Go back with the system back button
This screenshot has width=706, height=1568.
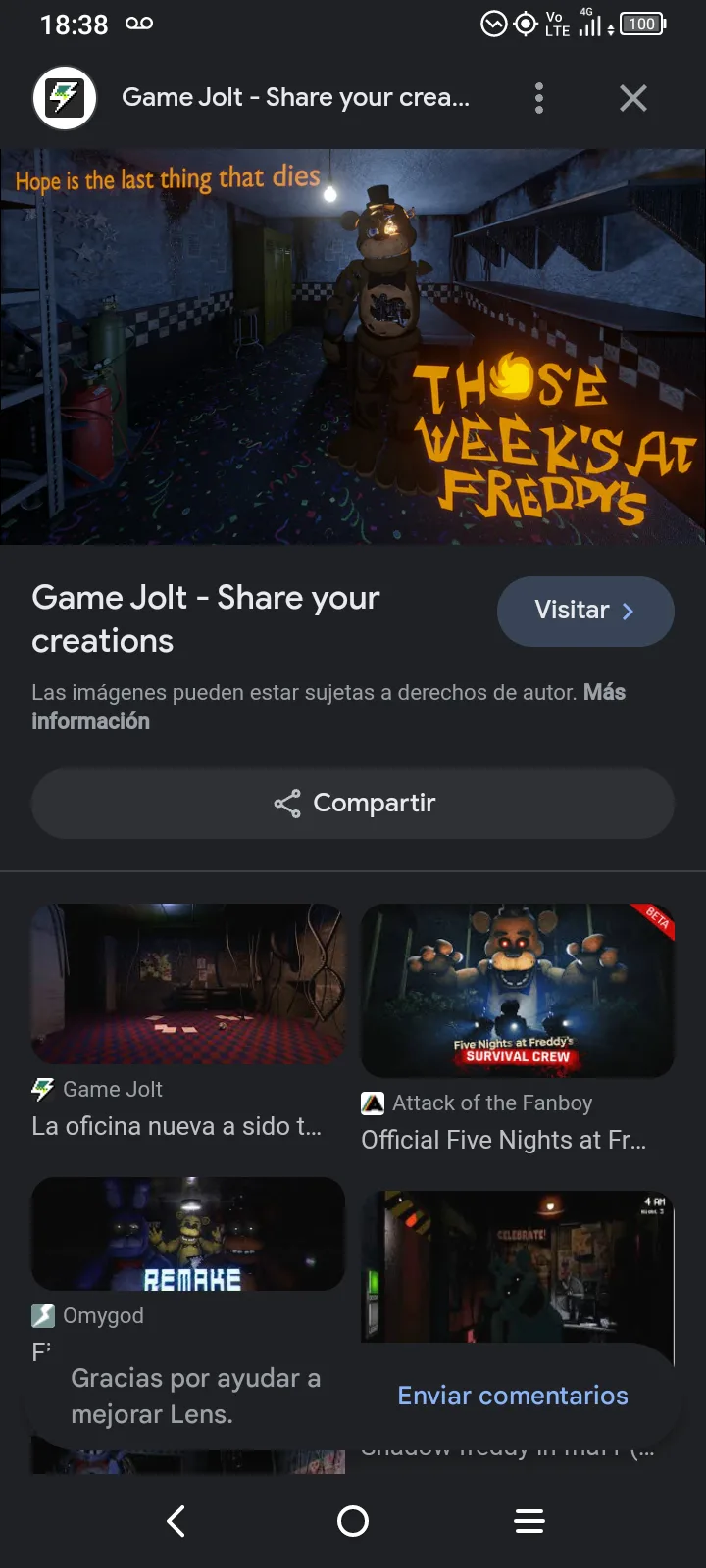pyautogui.click(x=176, y=1521)
